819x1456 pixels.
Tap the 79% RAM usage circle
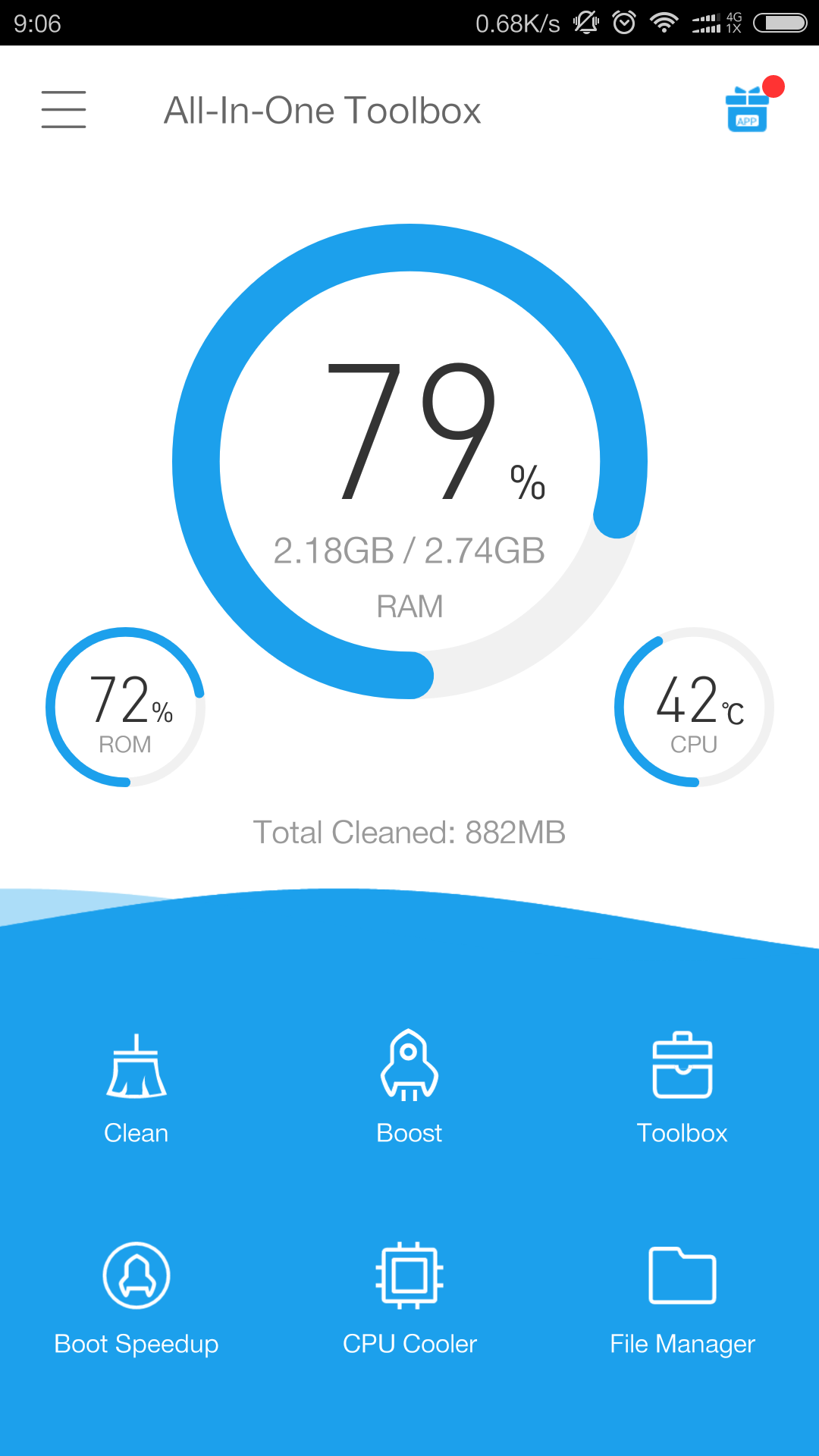coord(409,461)
